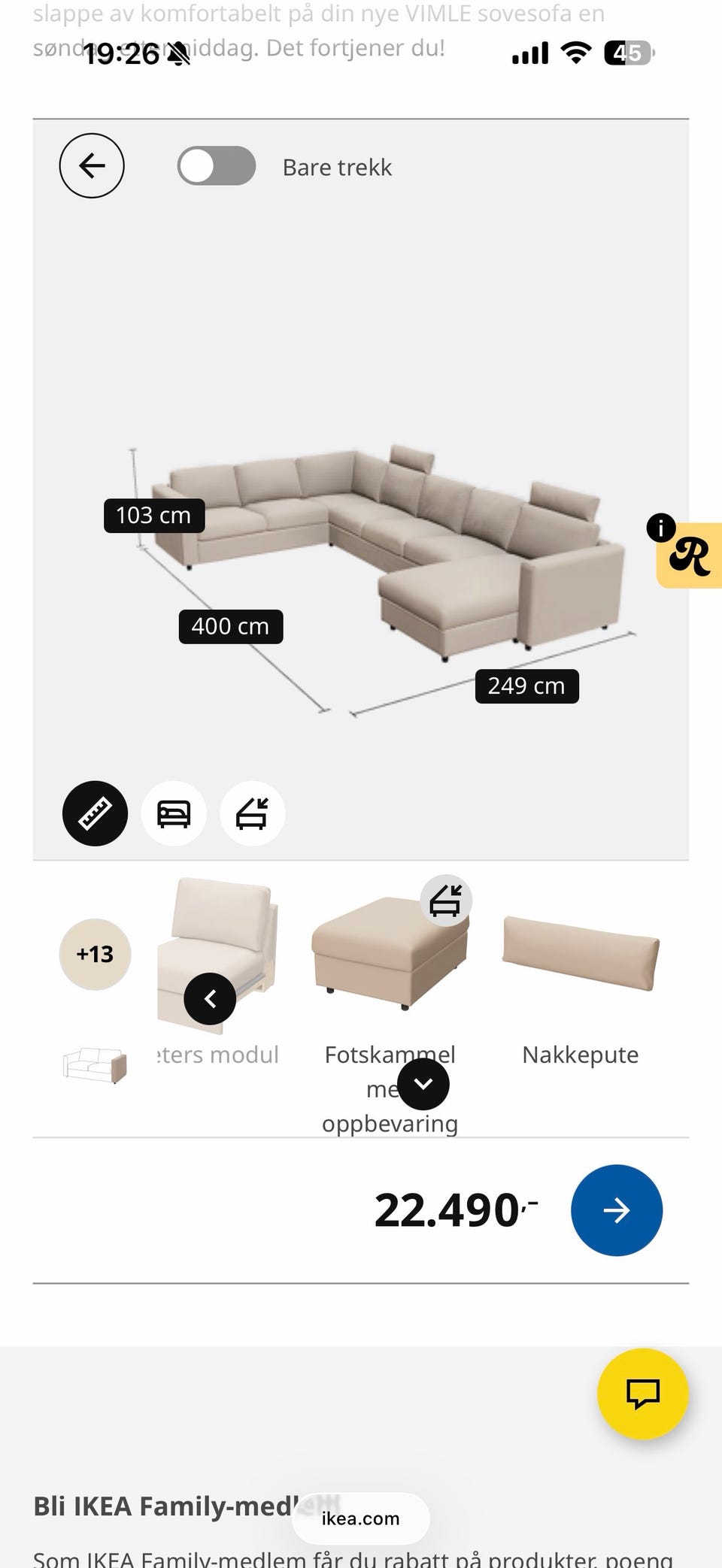The height and width of the screenshot is (1568, 722).
Task: Tap the ikea.com address pill
Action: pos(361,1518)
